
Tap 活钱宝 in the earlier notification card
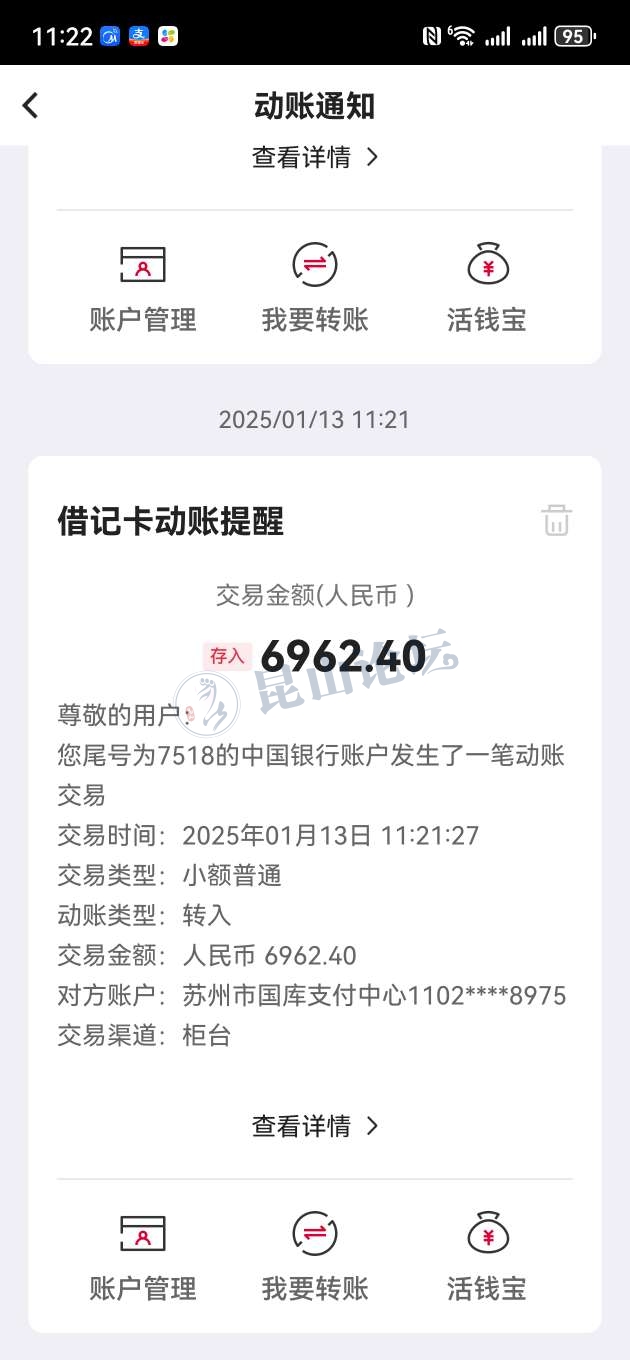click(x=487, y=288)
